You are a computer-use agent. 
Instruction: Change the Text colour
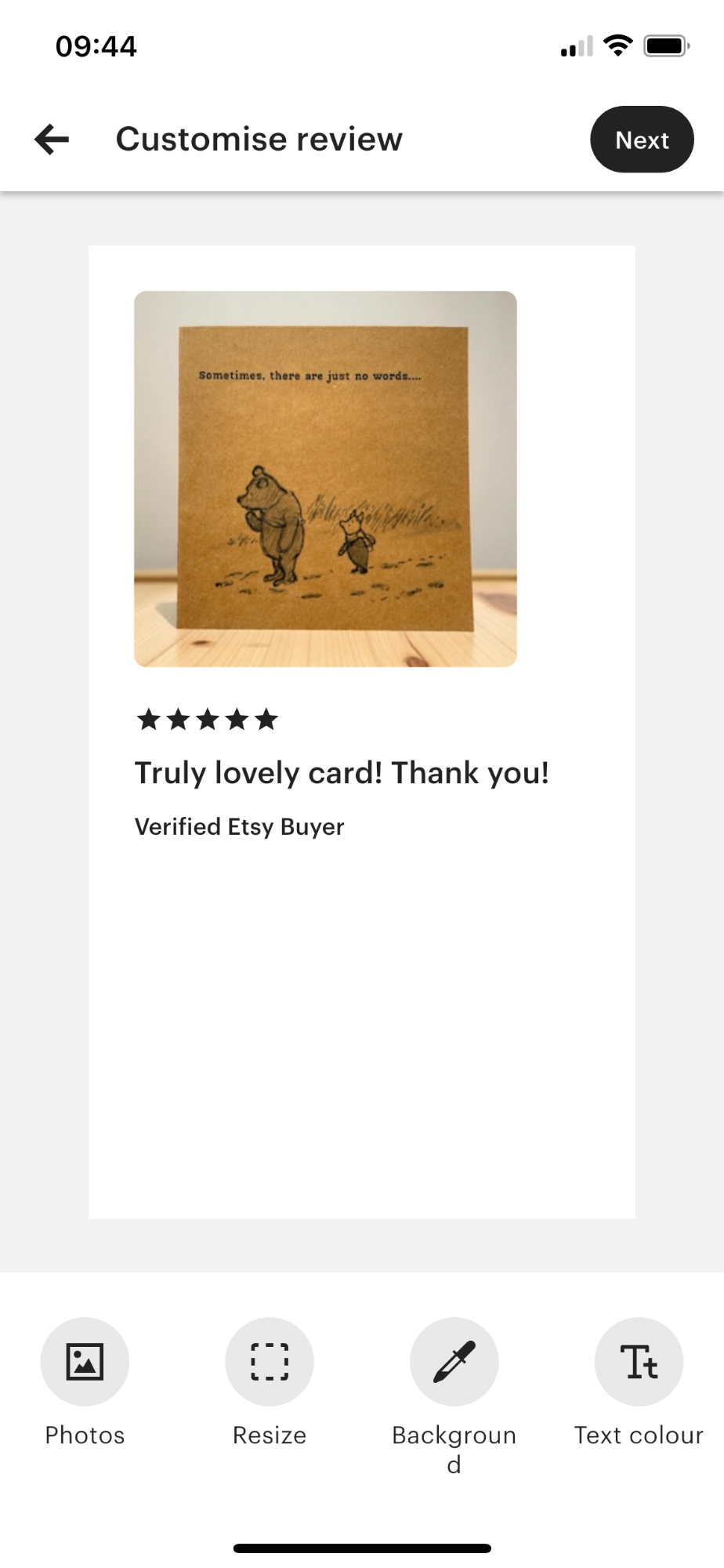639,1361
